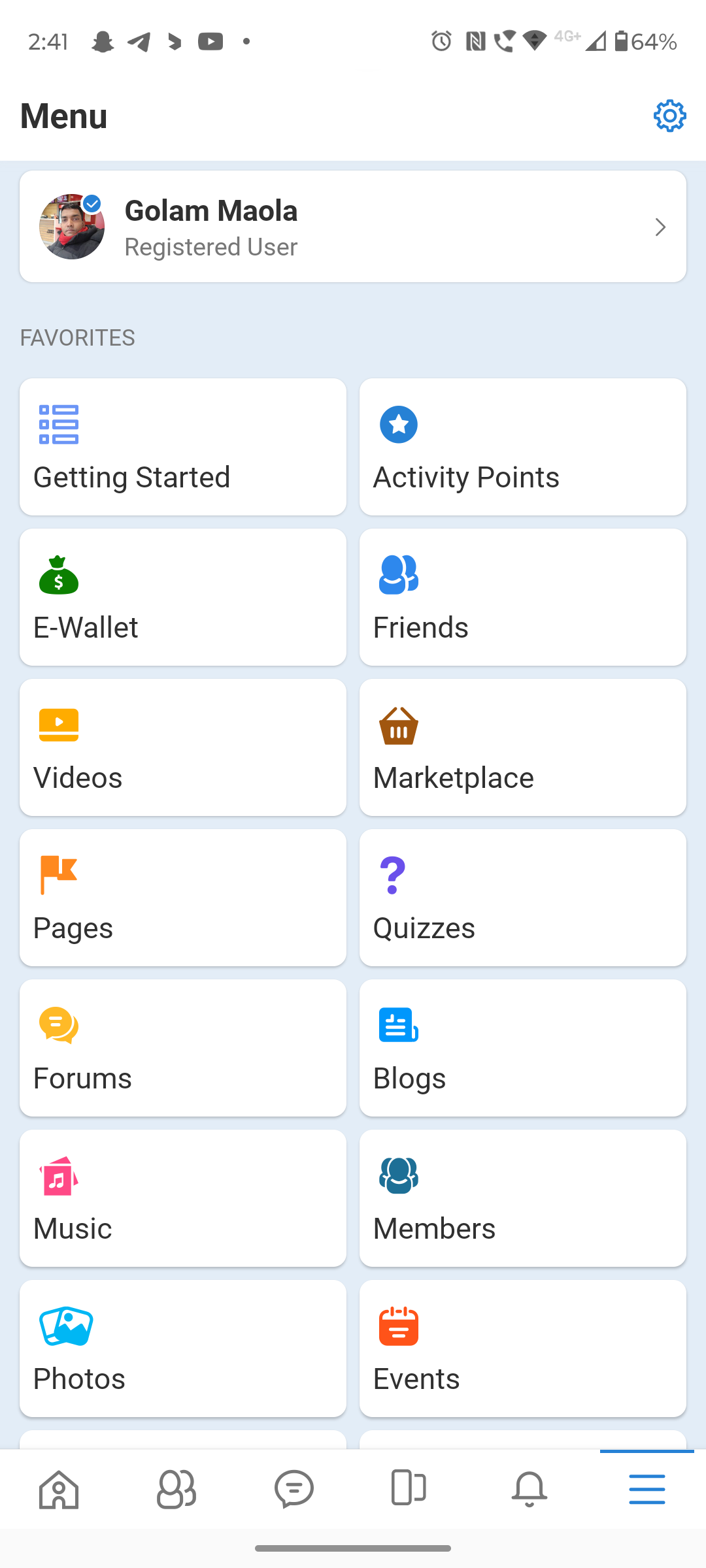Open the Forums card
The image size is (706, 1568).
click(183, 1048)
